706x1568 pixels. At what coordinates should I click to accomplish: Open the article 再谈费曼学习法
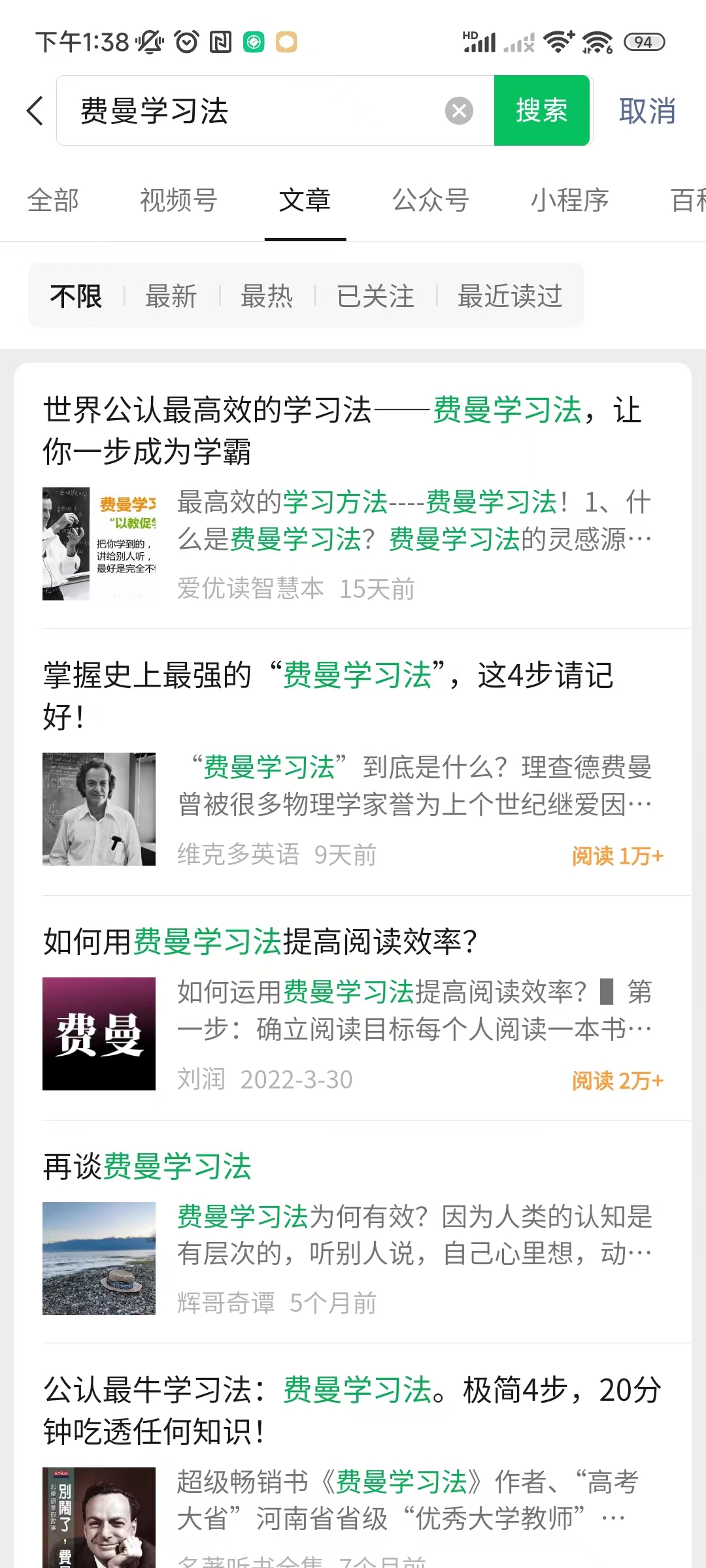click(x=148, y=1167)
